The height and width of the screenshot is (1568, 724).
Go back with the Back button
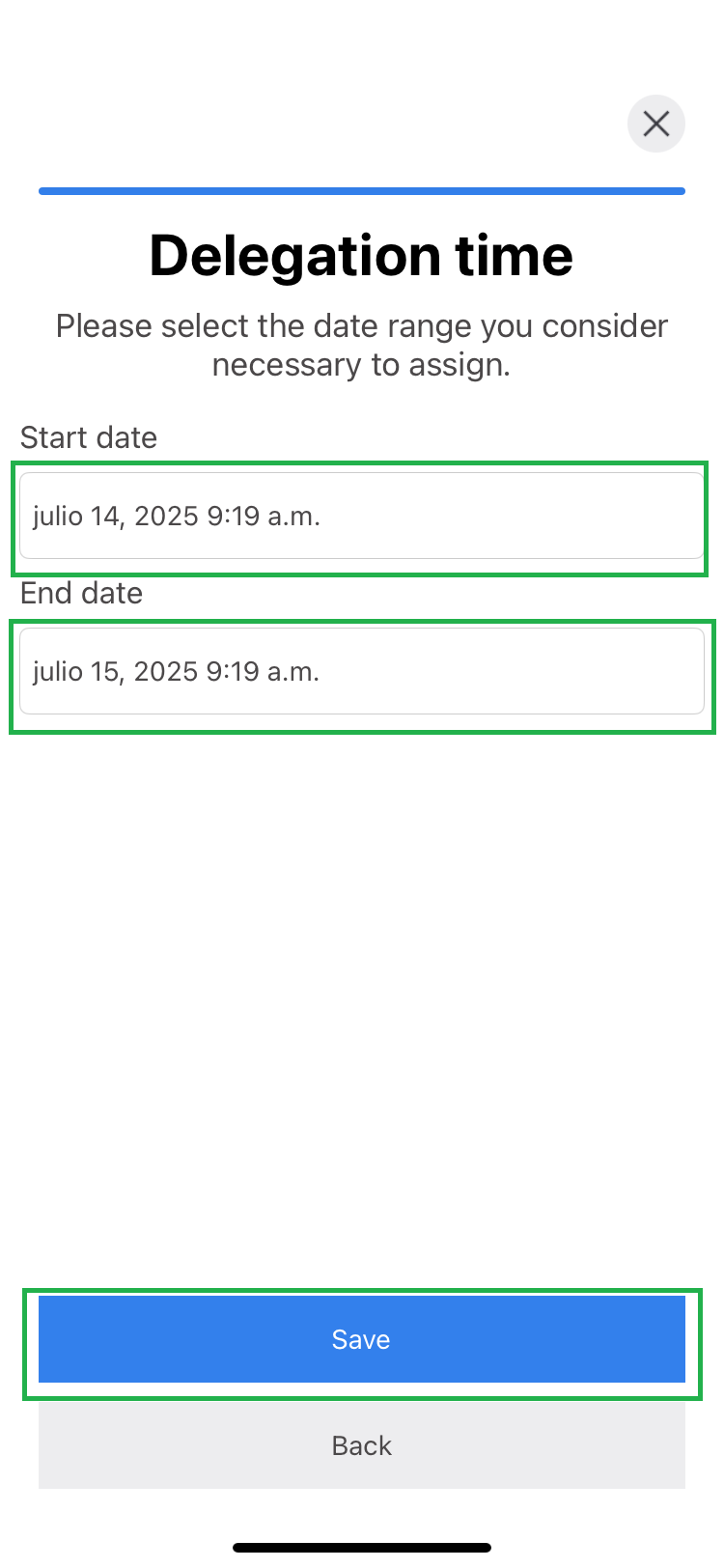(x=362, y=1445)
